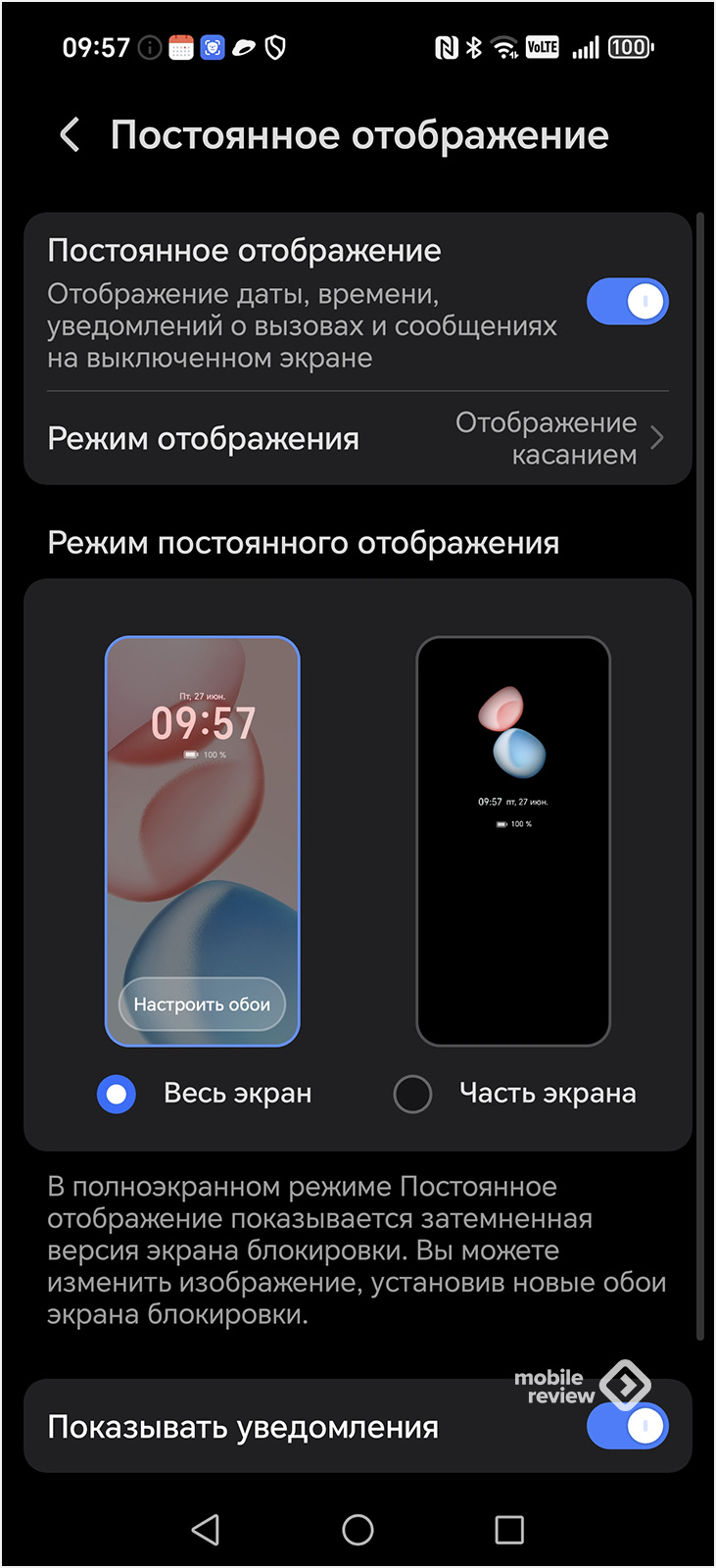This screenshot has height=1568, width=716.
Task: Choose the Часть экрана radio option
Action: pyautogui.click(x=412, y=1094)
